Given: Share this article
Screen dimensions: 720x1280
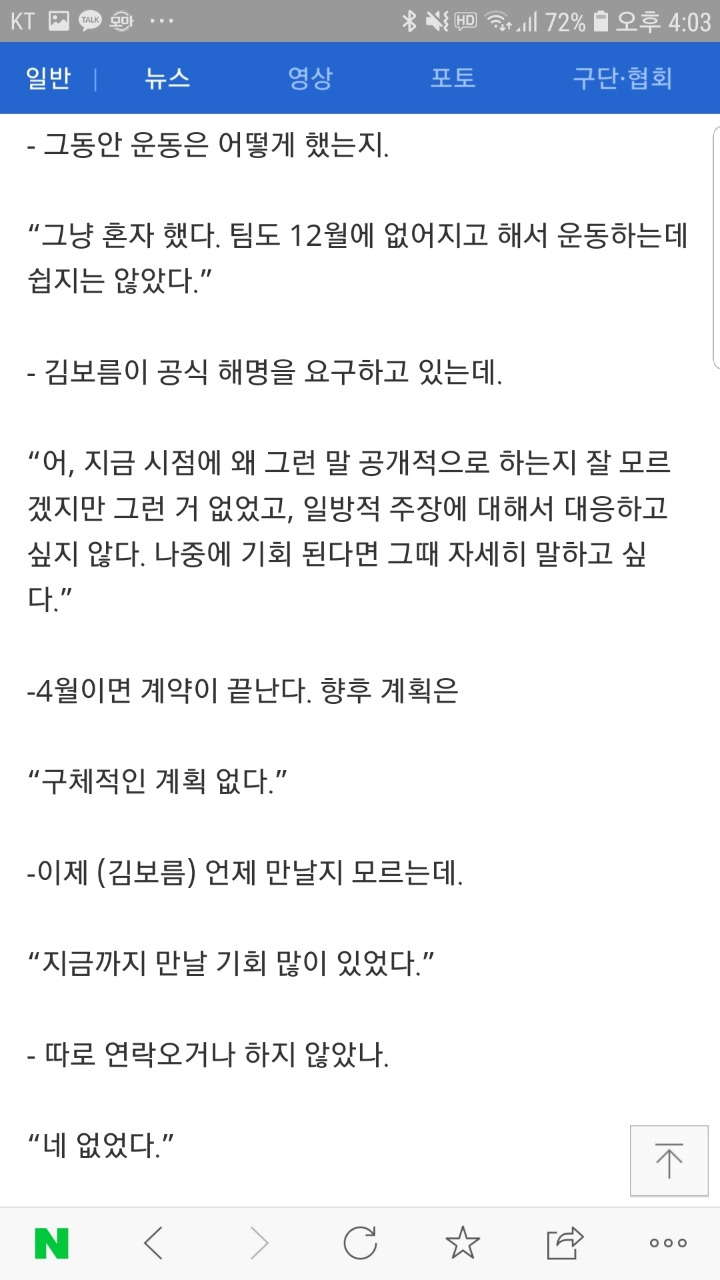Looking at the screenshot, I should 565,1243.
